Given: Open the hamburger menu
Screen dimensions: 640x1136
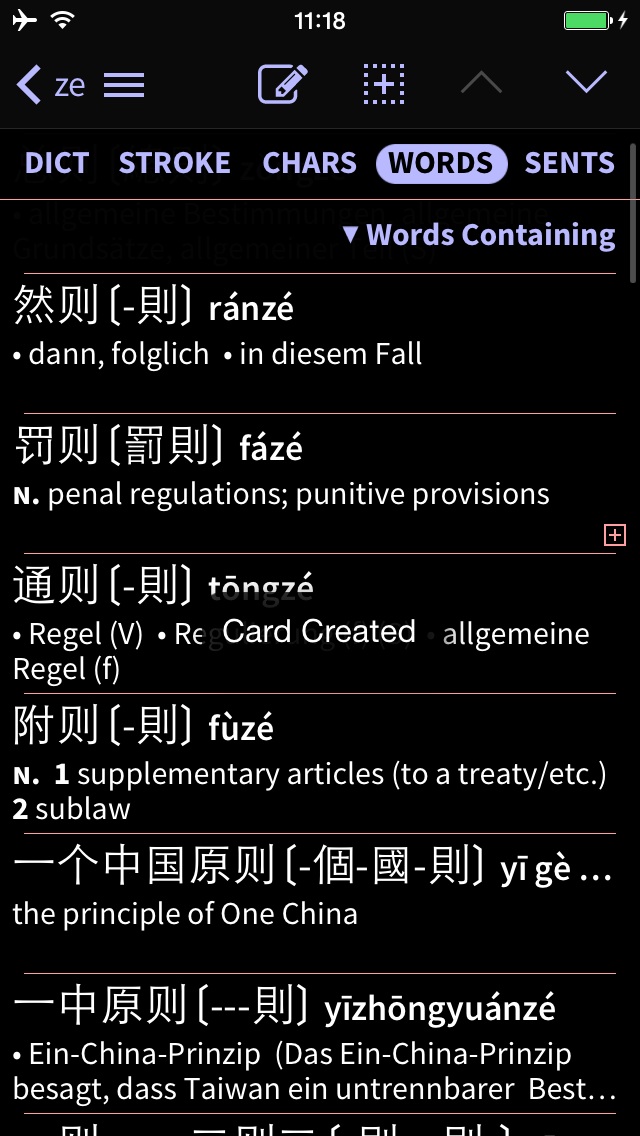Looking at the screenshot, I should point(124,85).
